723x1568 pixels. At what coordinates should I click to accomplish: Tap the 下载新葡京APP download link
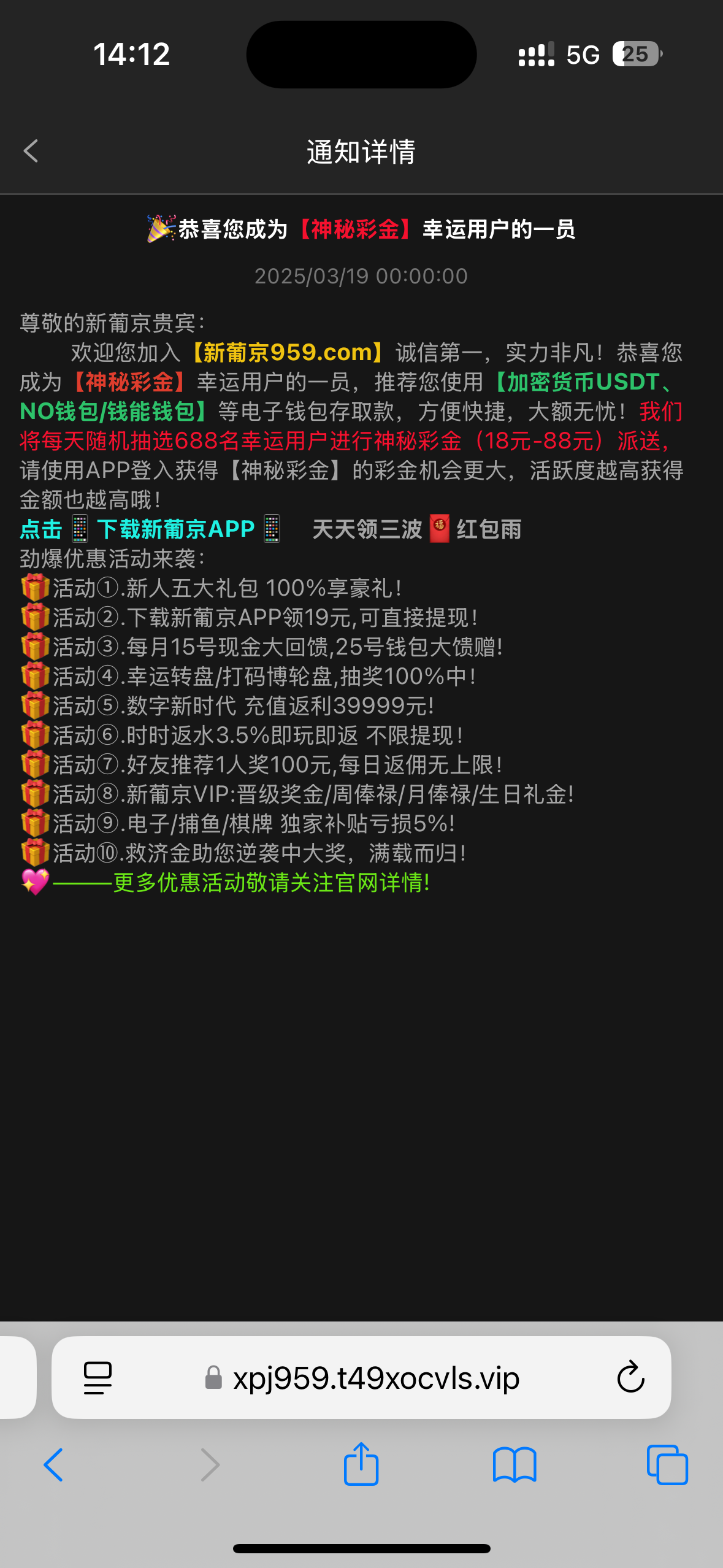[x=175, y=529]
